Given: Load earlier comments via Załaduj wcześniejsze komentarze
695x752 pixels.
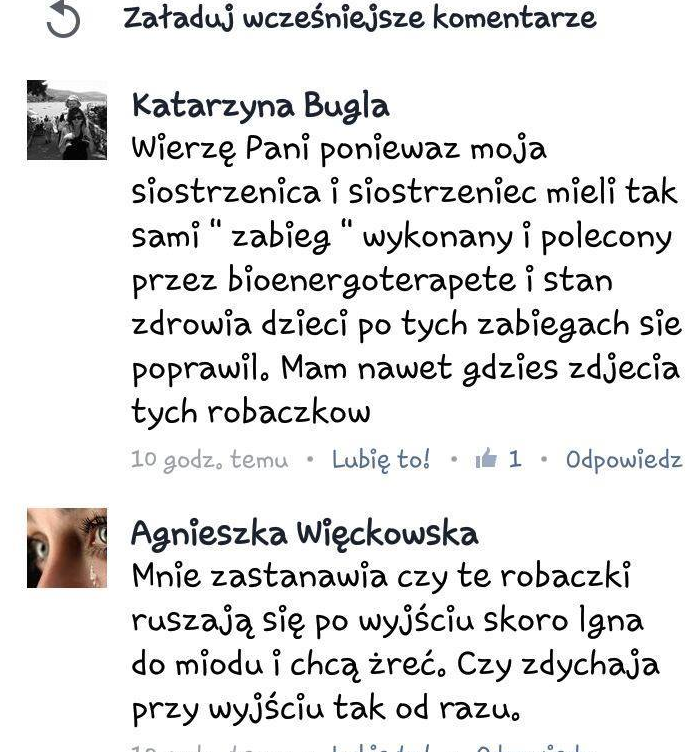Looking at the screenshot, I should coord(359,18).
